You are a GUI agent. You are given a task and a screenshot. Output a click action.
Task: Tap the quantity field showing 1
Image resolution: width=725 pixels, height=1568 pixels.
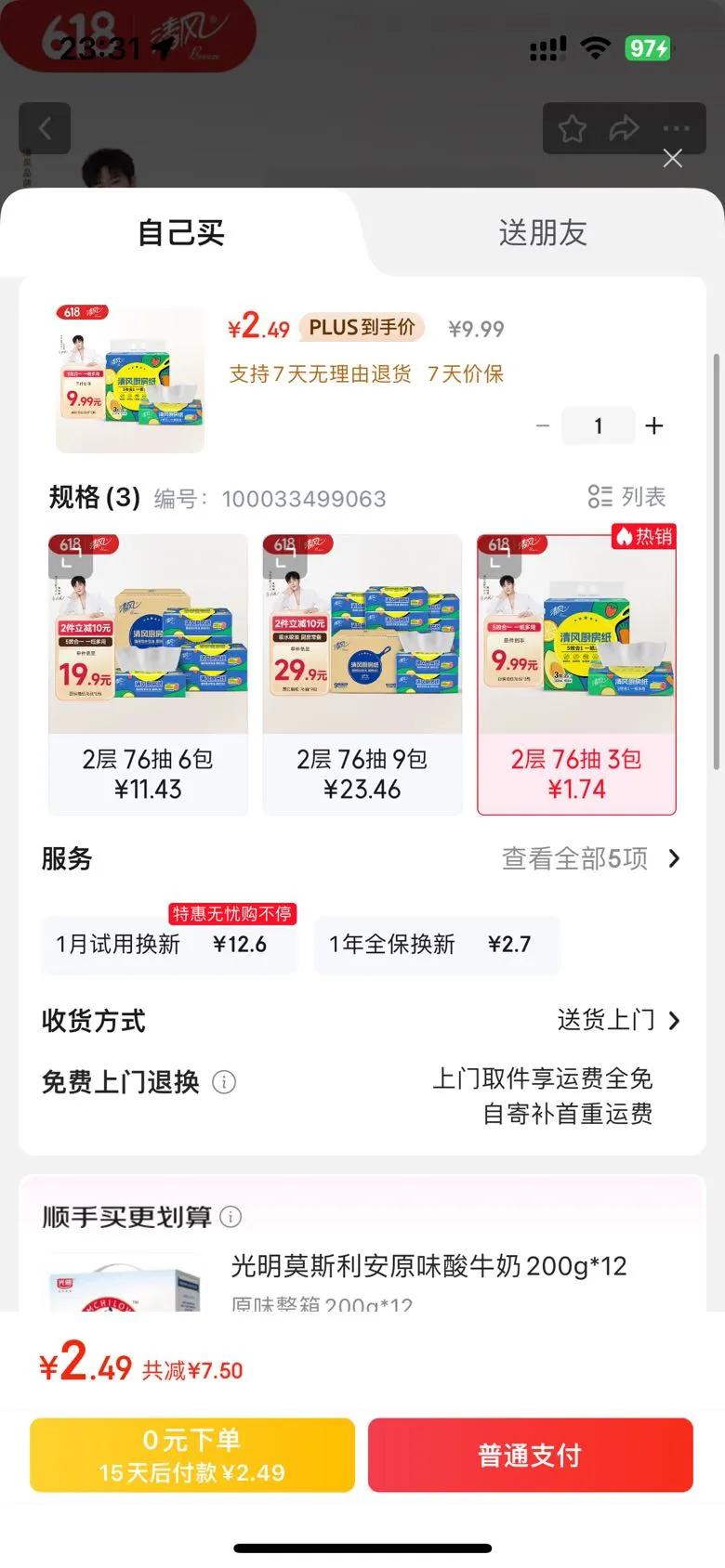[x=599, y=425]
